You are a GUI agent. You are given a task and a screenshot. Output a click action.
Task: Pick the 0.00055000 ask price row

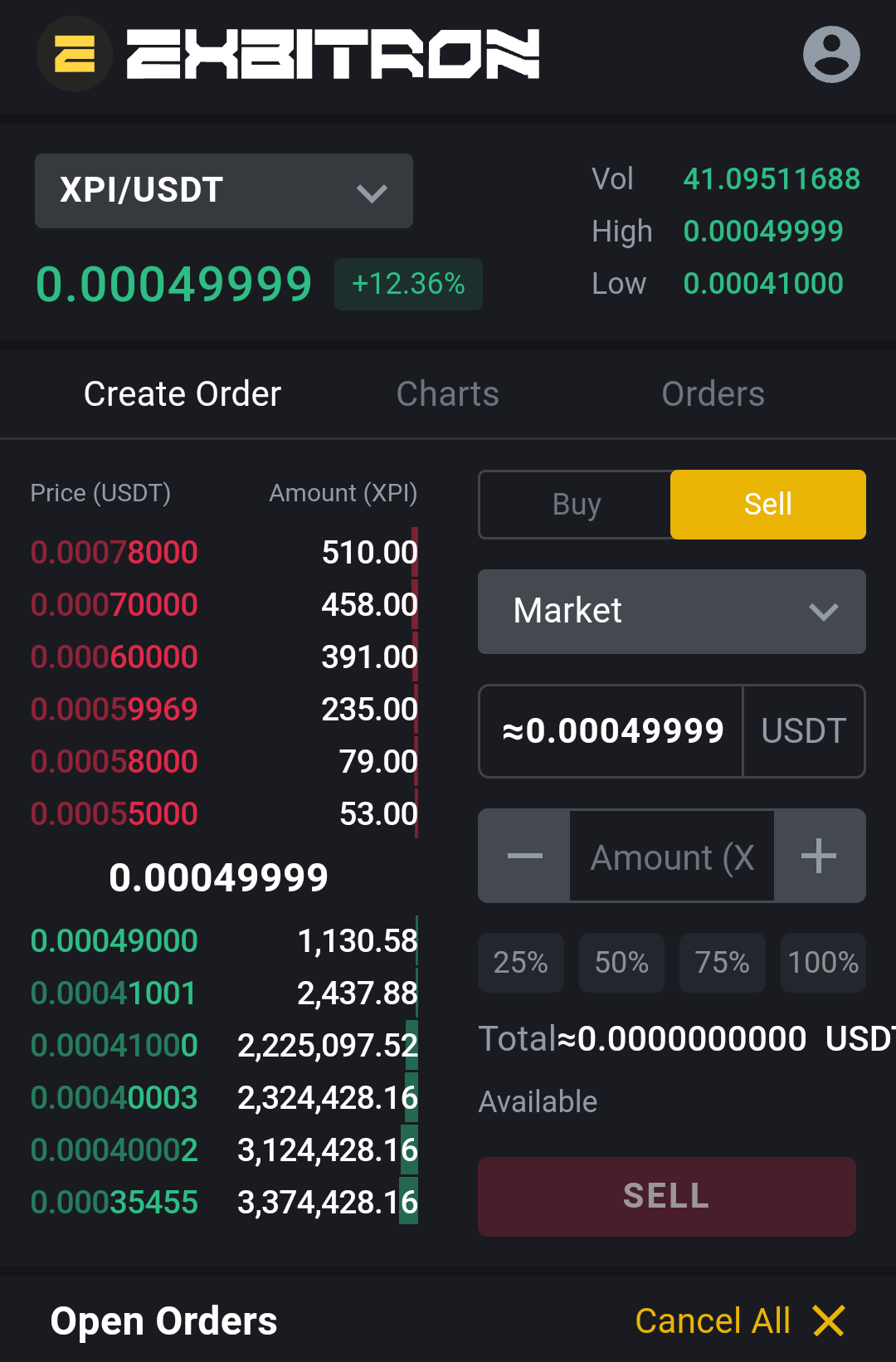pyautogui.click(x=224, y=814)
